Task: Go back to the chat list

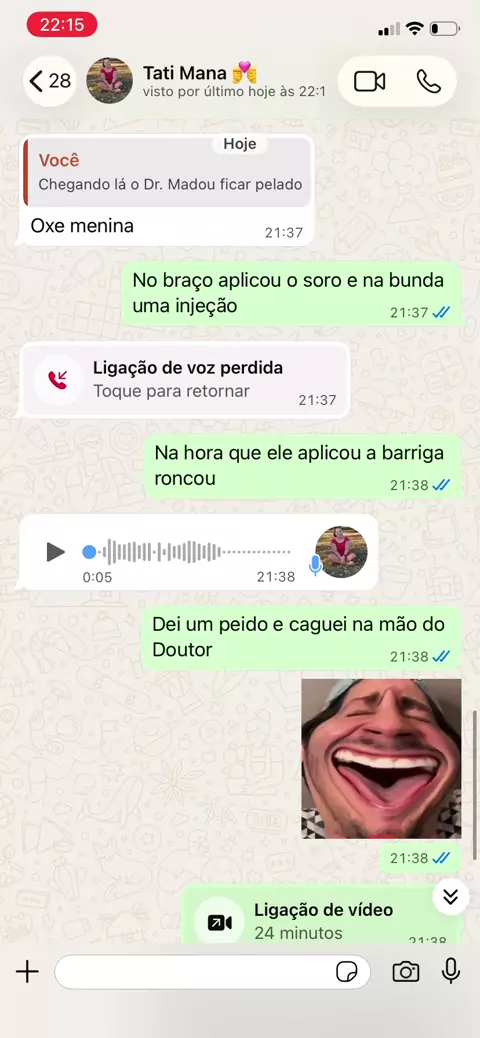Action: pyautogui.click(x=50, y=81)
